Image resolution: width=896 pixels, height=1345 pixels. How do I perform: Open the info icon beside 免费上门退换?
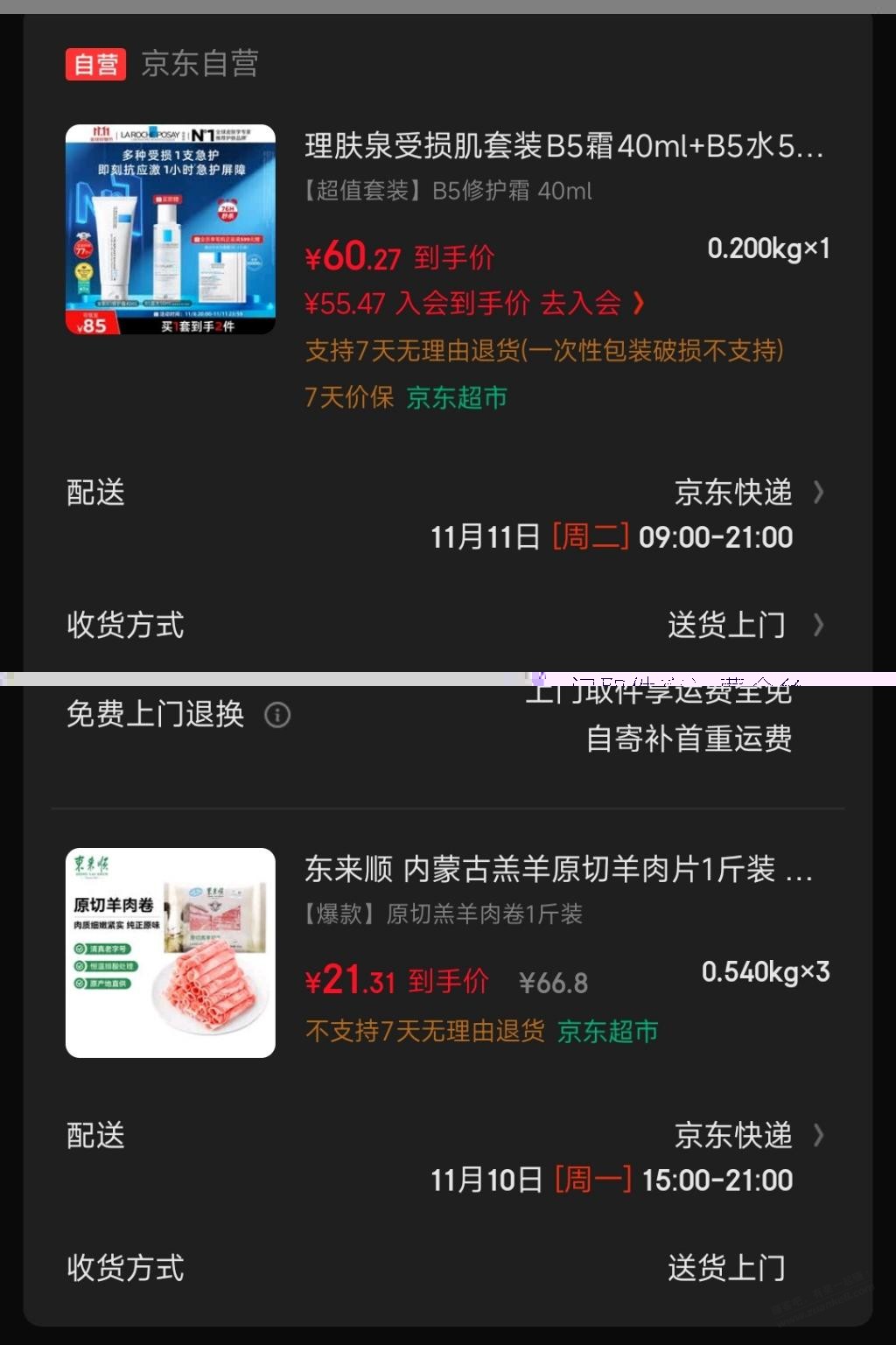coord(277,715)
